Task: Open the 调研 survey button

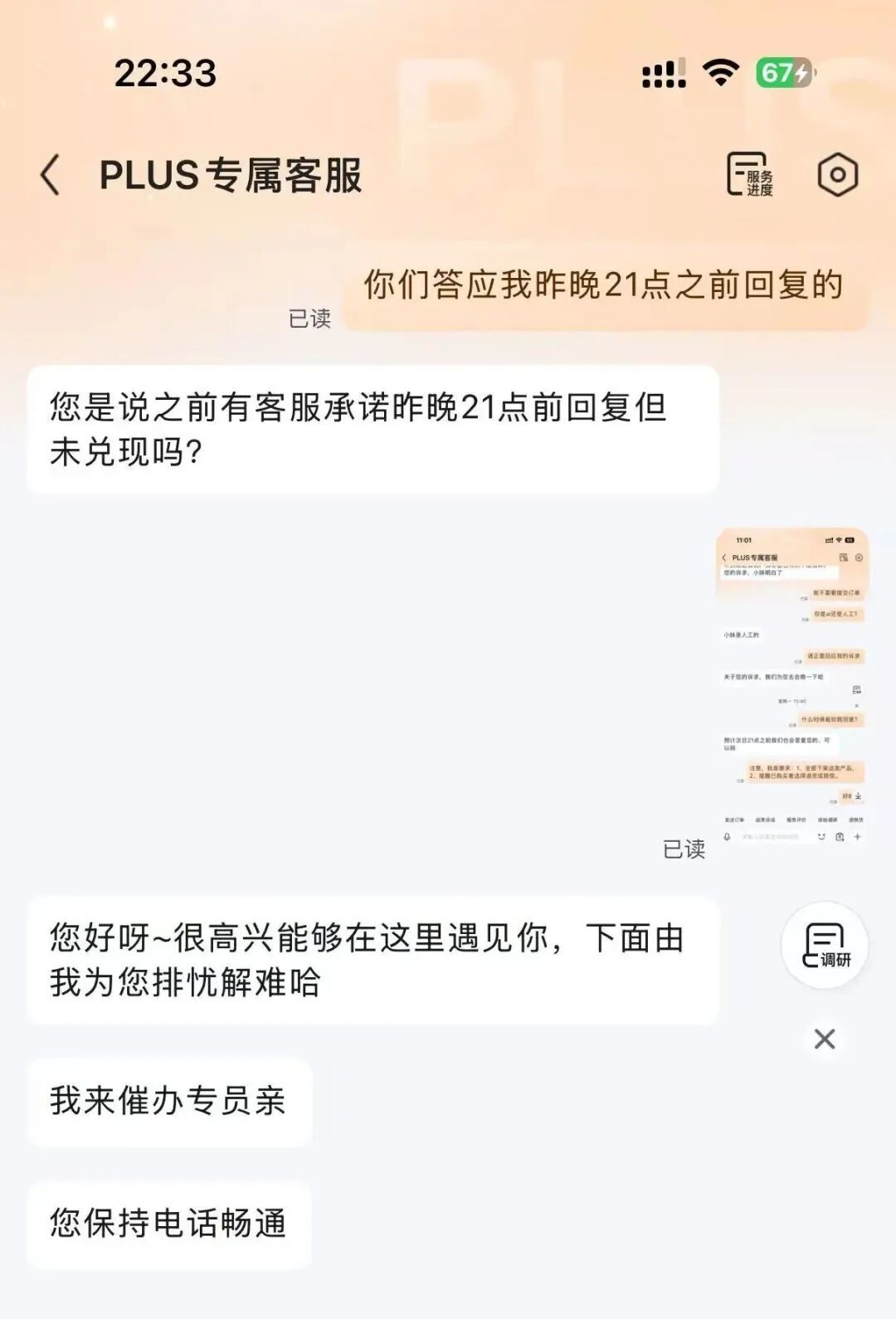Action: [825, 946]
